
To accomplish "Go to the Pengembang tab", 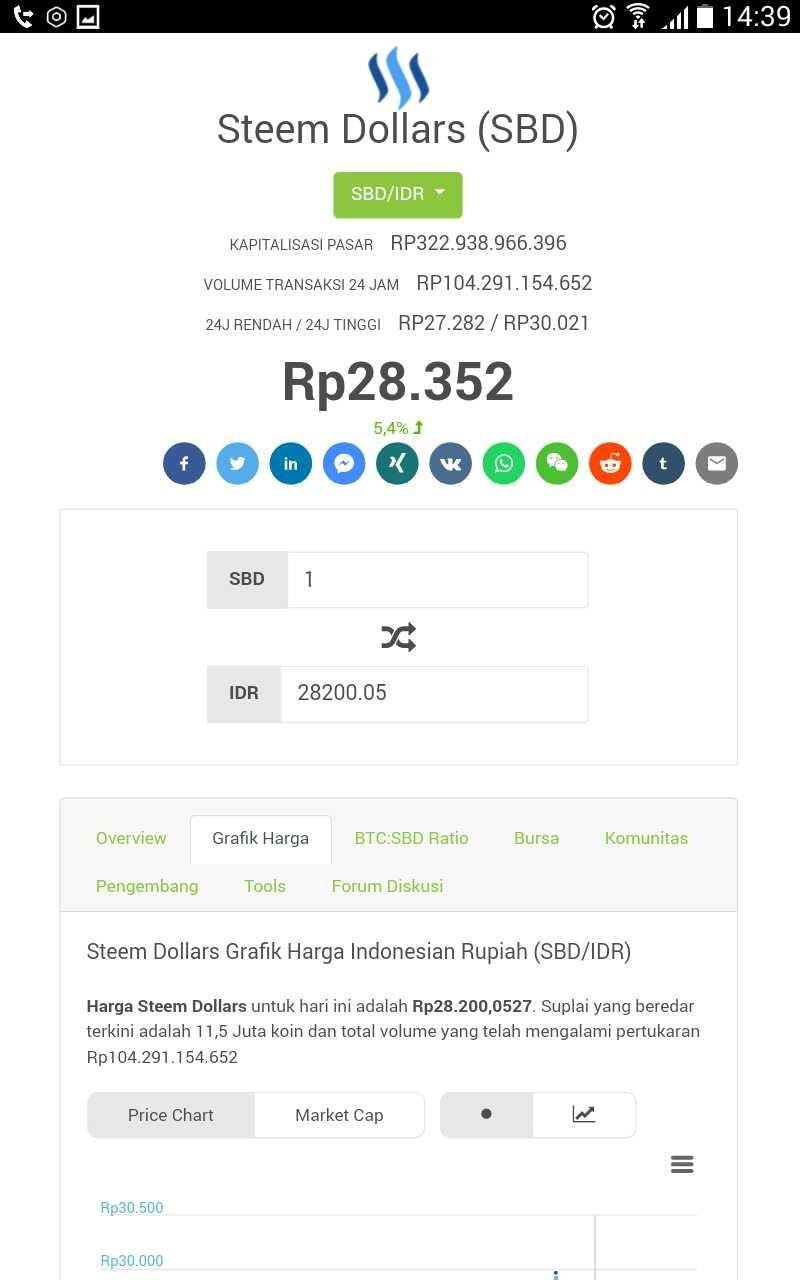I will (147, 886).
